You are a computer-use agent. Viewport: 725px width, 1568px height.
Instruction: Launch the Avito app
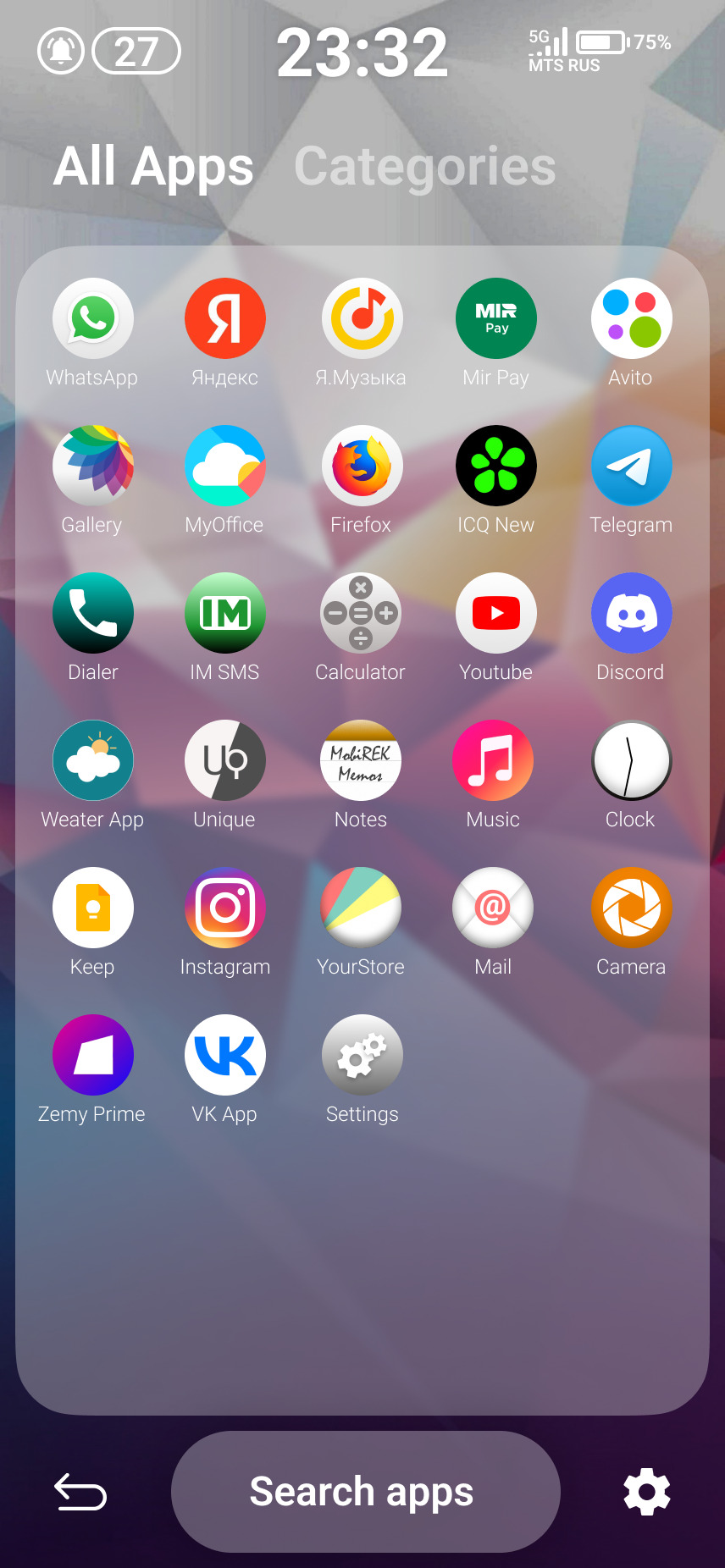tap(631, 319)
